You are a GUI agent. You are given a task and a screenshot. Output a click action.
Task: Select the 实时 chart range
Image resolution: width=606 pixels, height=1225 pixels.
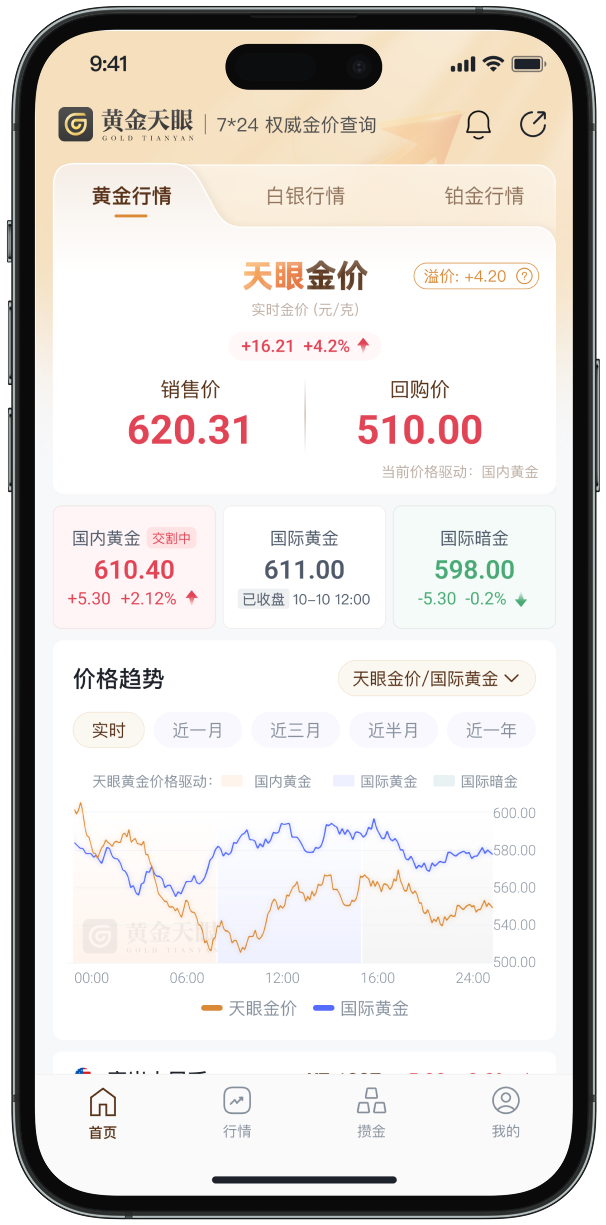coord(109,731)
